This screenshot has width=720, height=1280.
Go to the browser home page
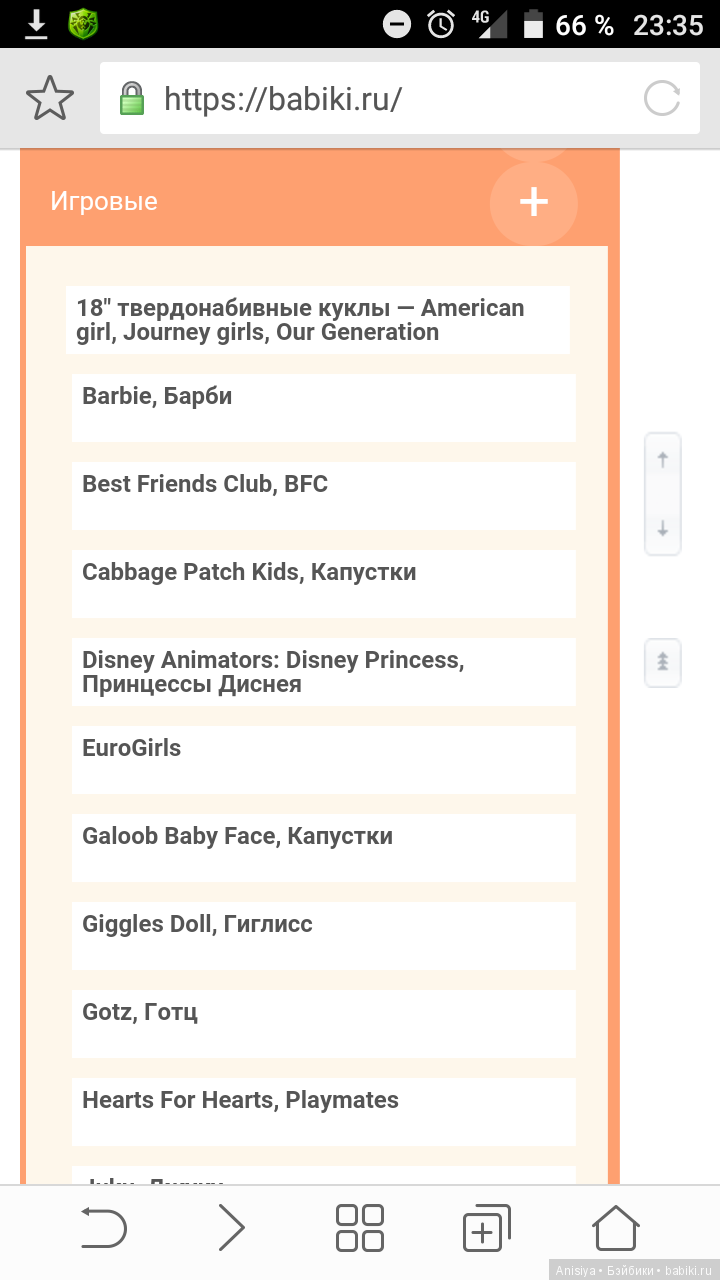(615, 1228)
